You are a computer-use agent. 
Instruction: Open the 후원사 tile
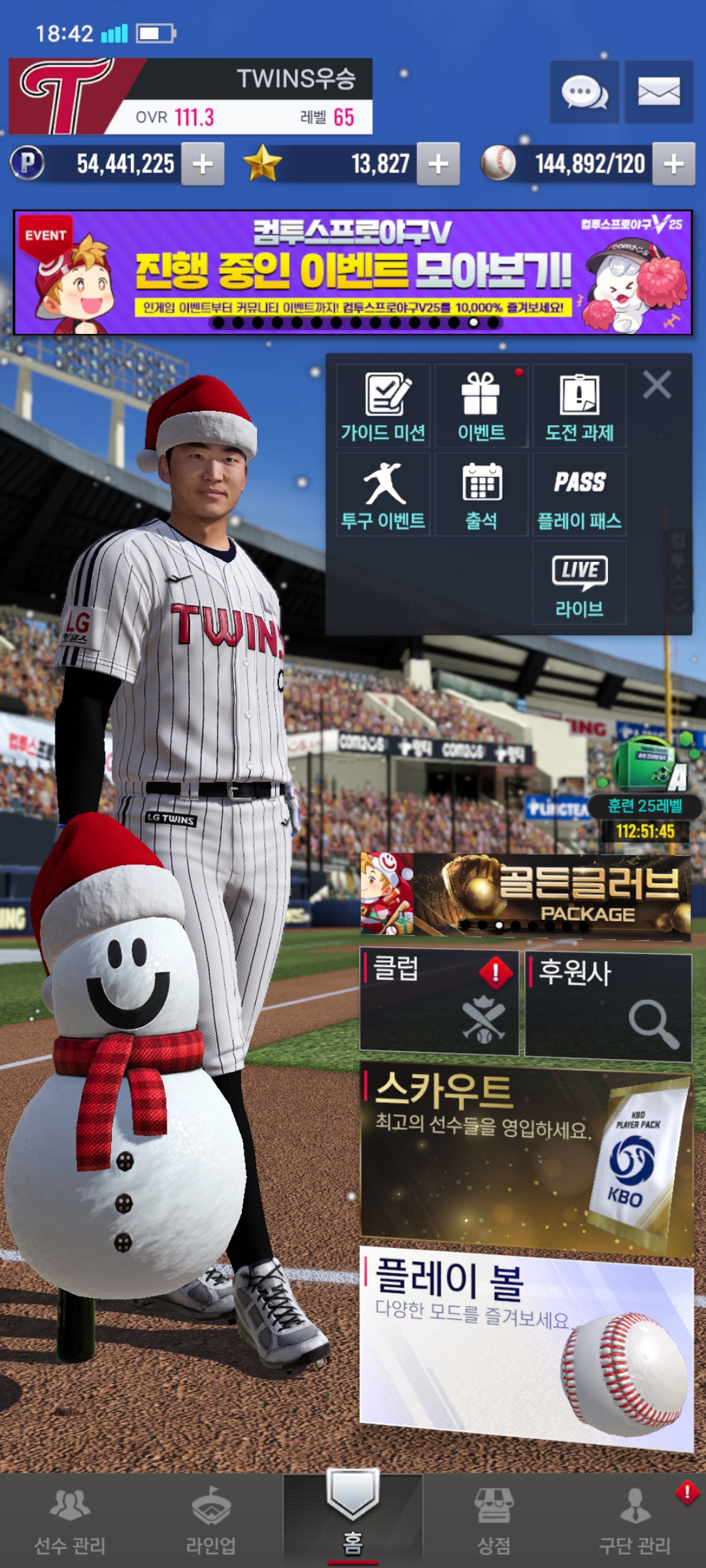click(608, 1005)
